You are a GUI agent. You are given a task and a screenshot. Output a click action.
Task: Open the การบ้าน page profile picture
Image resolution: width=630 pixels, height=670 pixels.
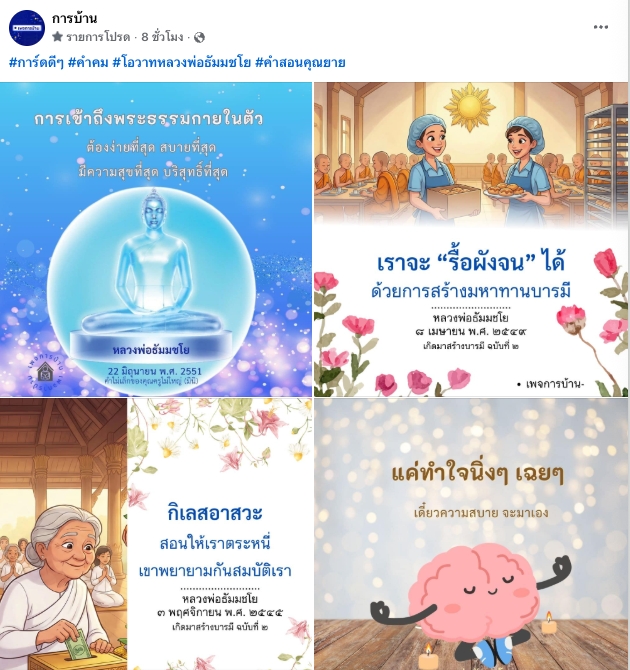pyautogui.click(x=27, y=28)
